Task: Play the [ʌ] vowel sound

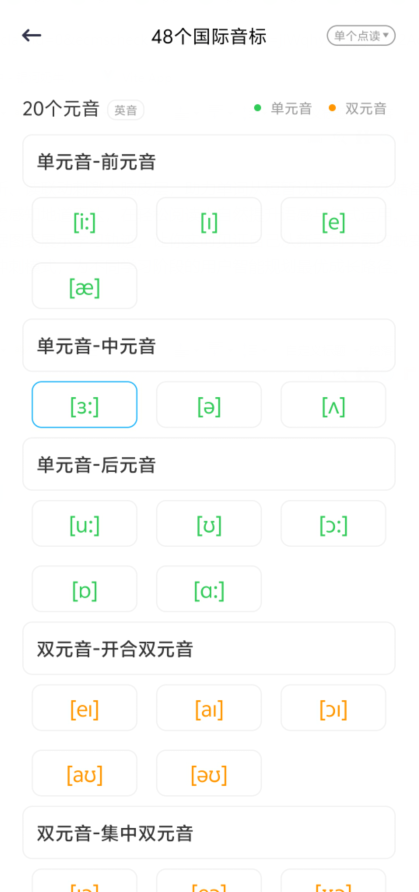Action: [x=333, y=404]
